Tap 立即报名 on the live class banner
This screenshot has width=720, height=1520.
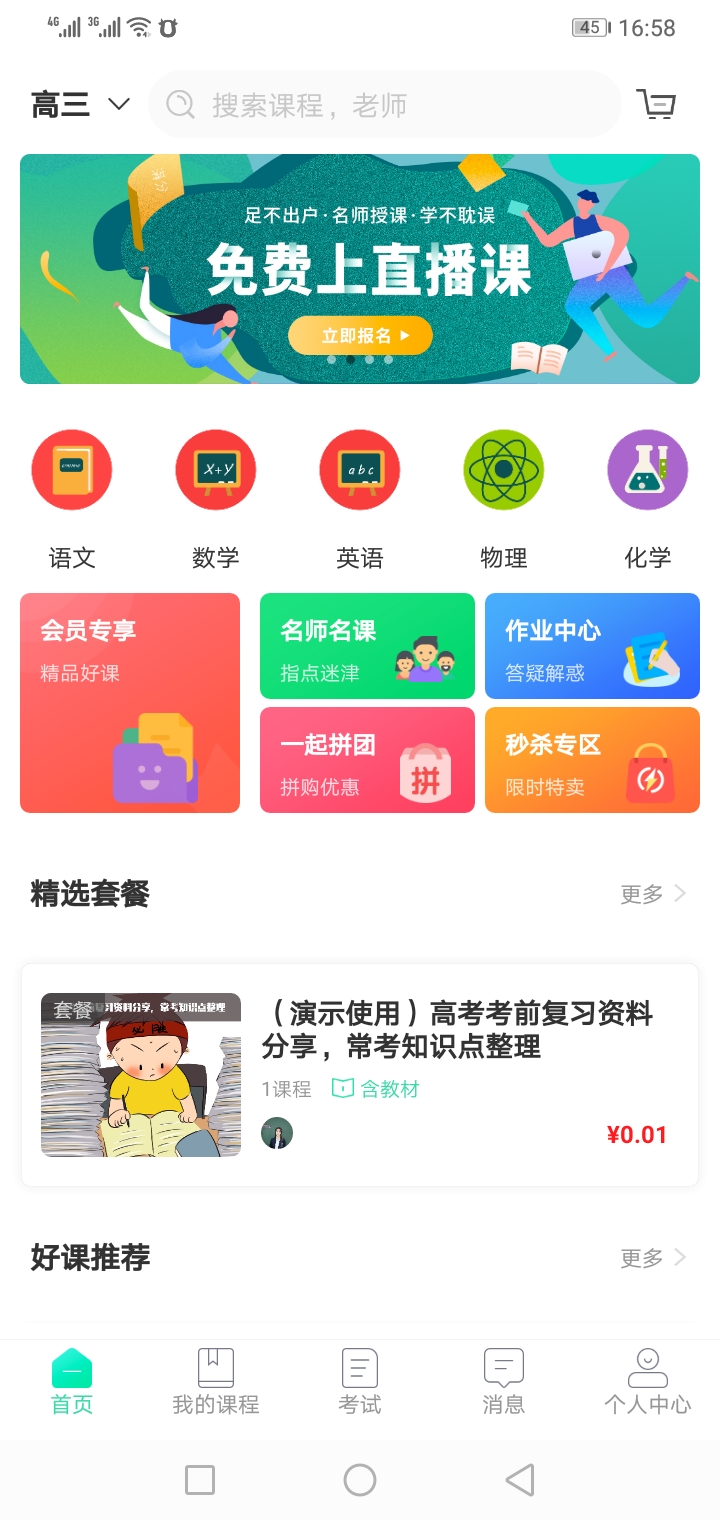[x=360, y=336]
